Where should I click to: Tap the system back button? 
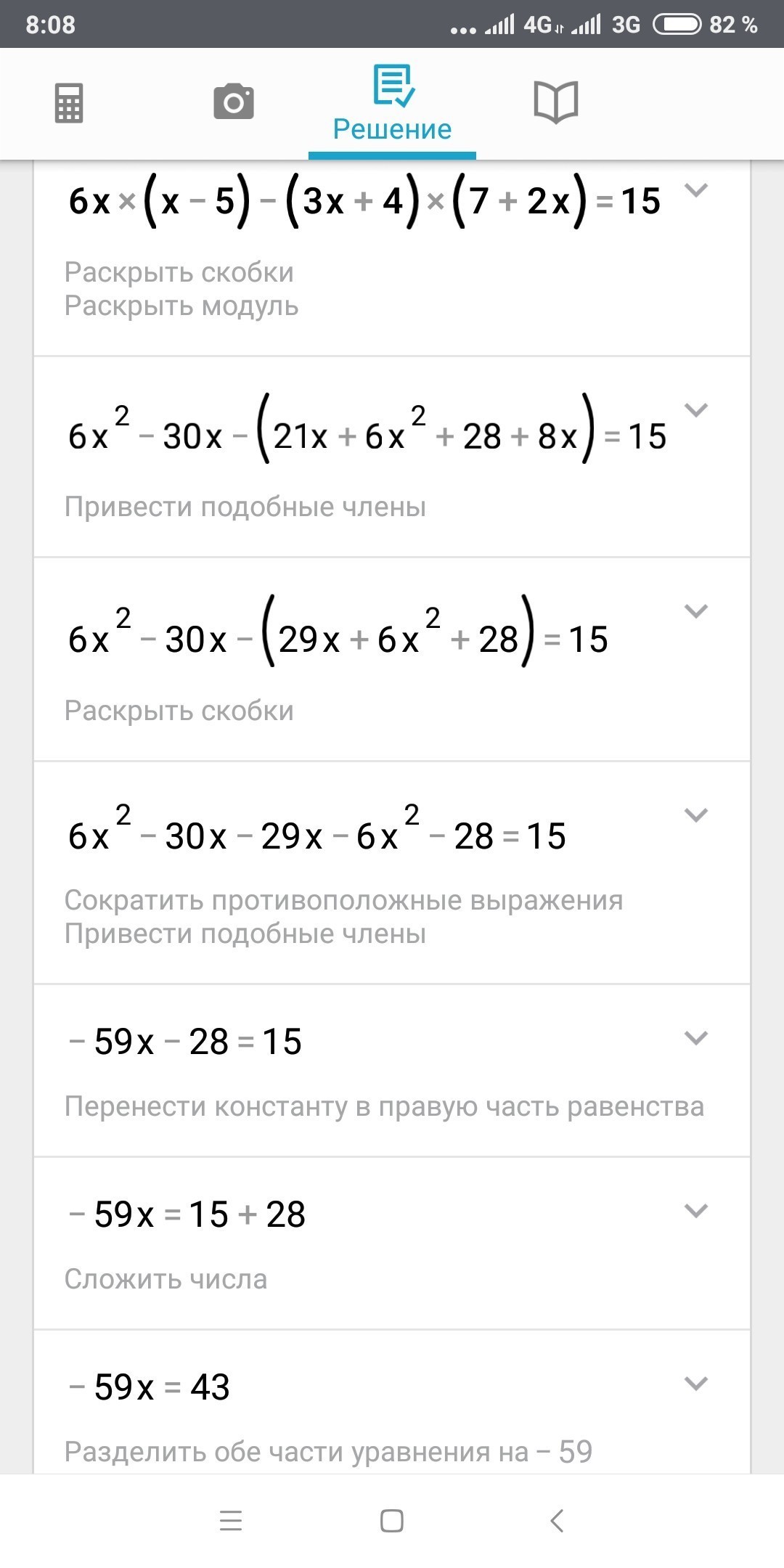[557, 1521]
